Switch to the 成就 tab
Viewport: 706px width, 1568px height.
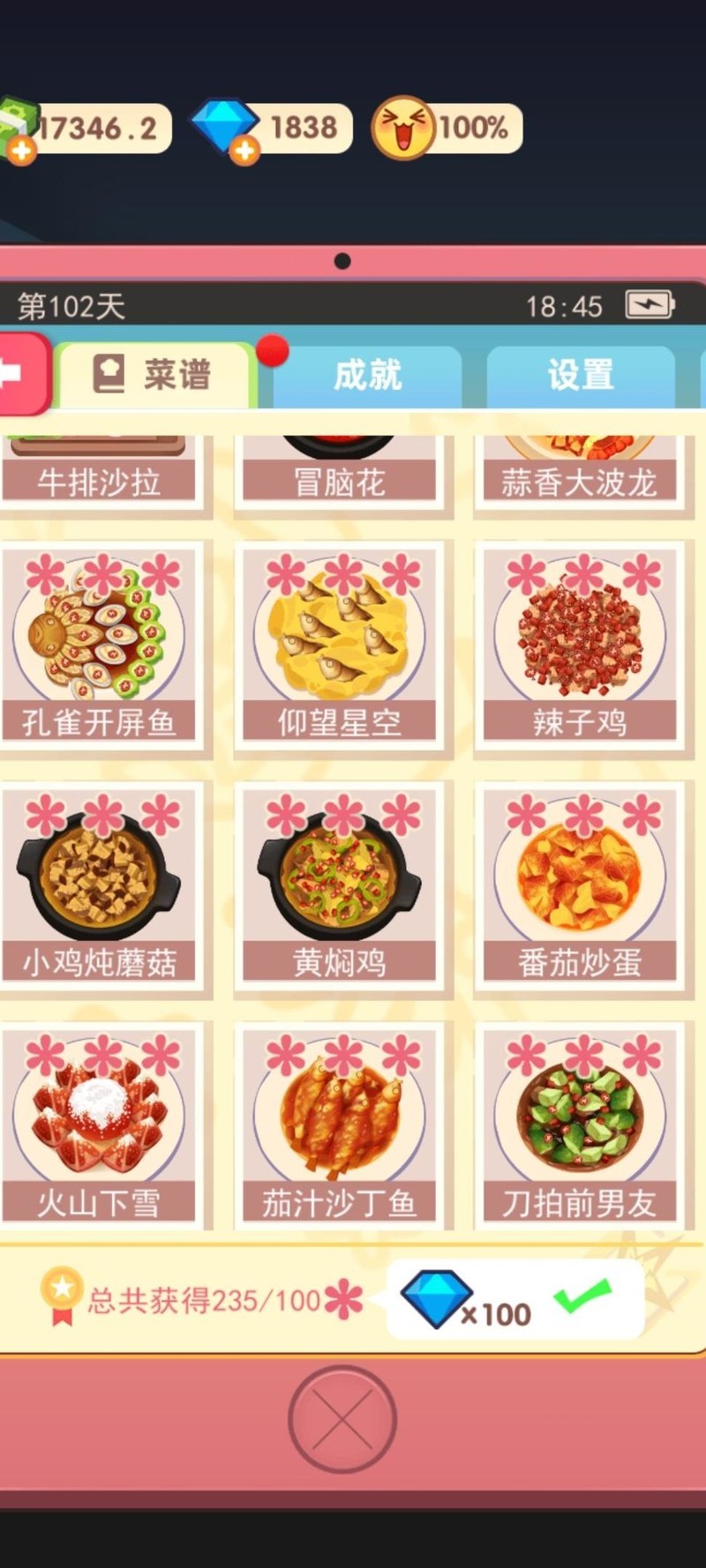[x=367, y=376]
